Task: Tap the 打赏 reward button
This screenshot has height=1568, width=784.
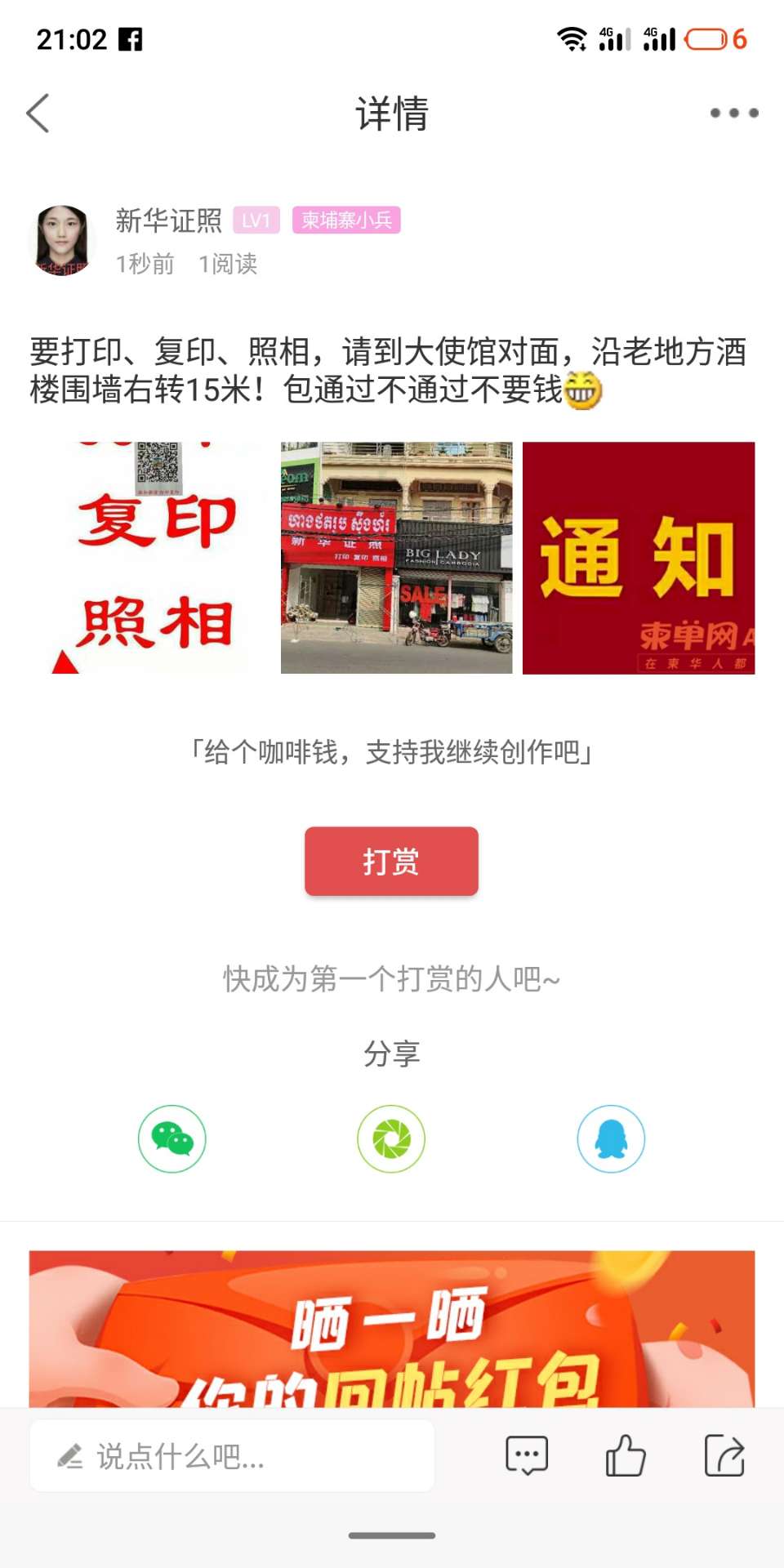Action: (391, 862)
